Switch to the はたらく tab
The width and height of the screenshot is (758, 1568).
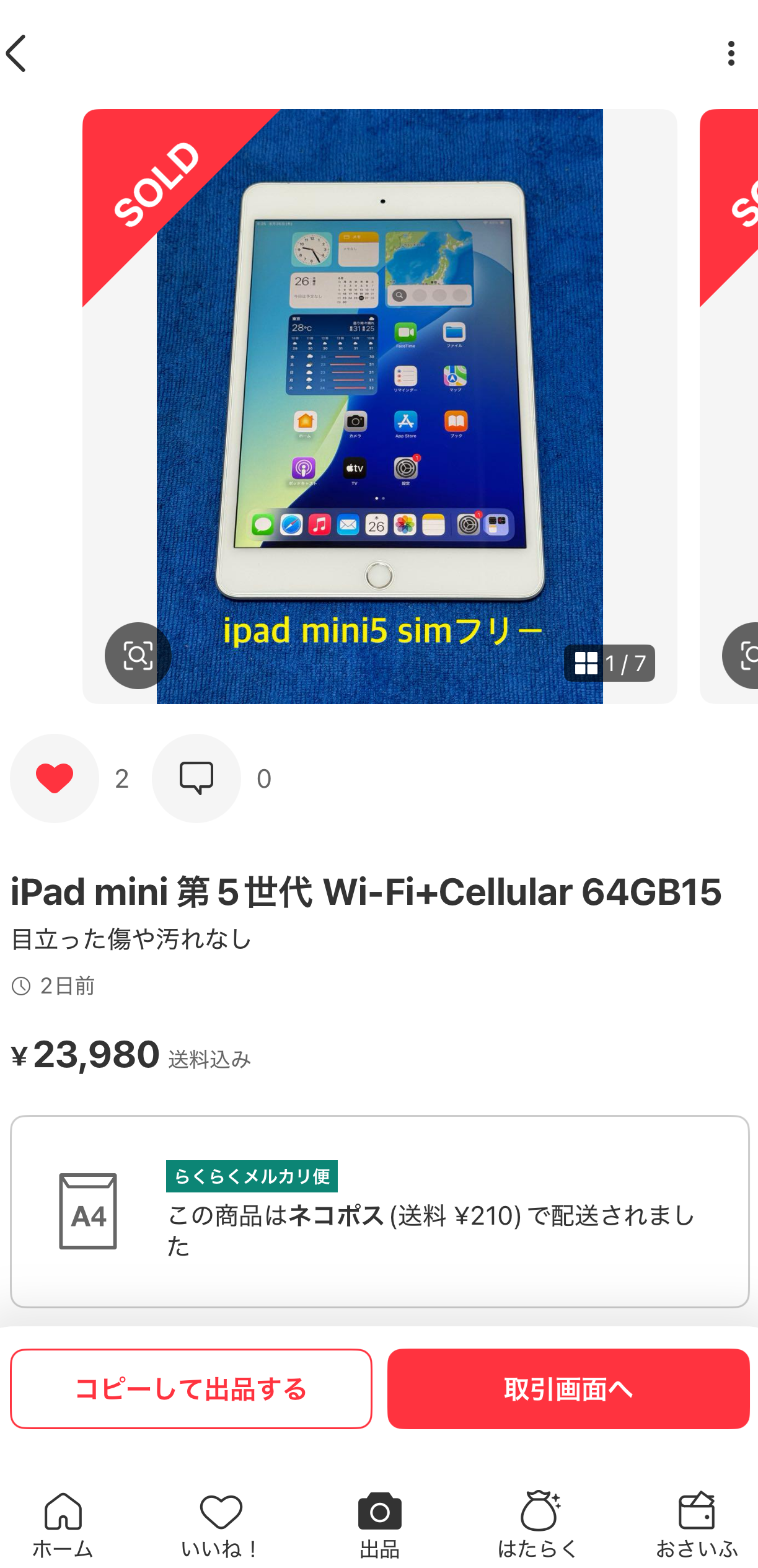coord(538,1525)
